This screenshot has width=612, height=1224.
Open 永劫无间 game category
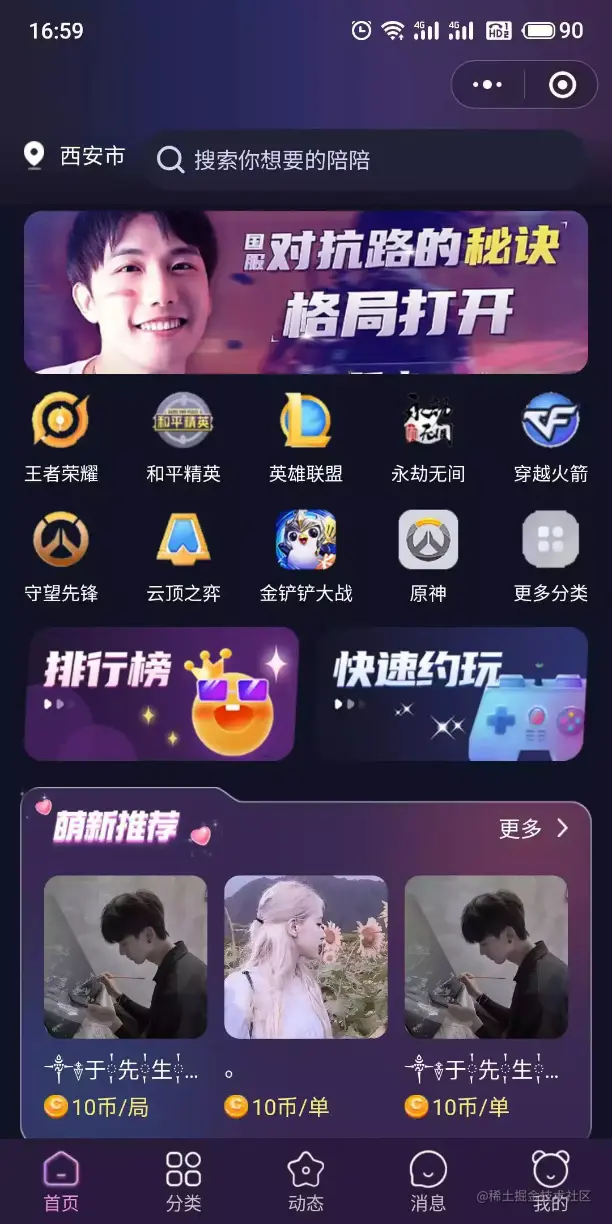click(428, 437)
